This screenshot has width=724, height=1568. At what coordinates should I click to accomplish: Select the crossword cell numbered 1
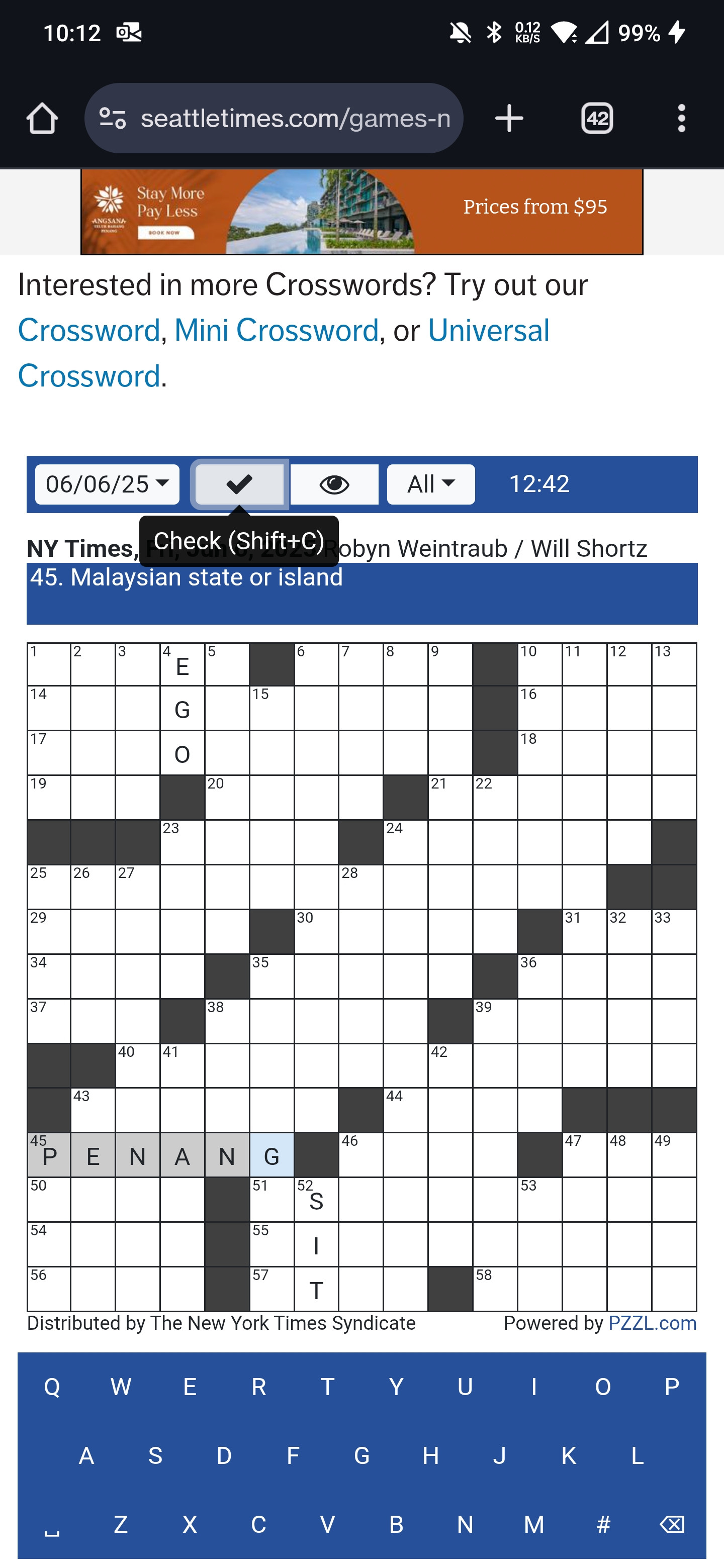[x=49, y=664]
